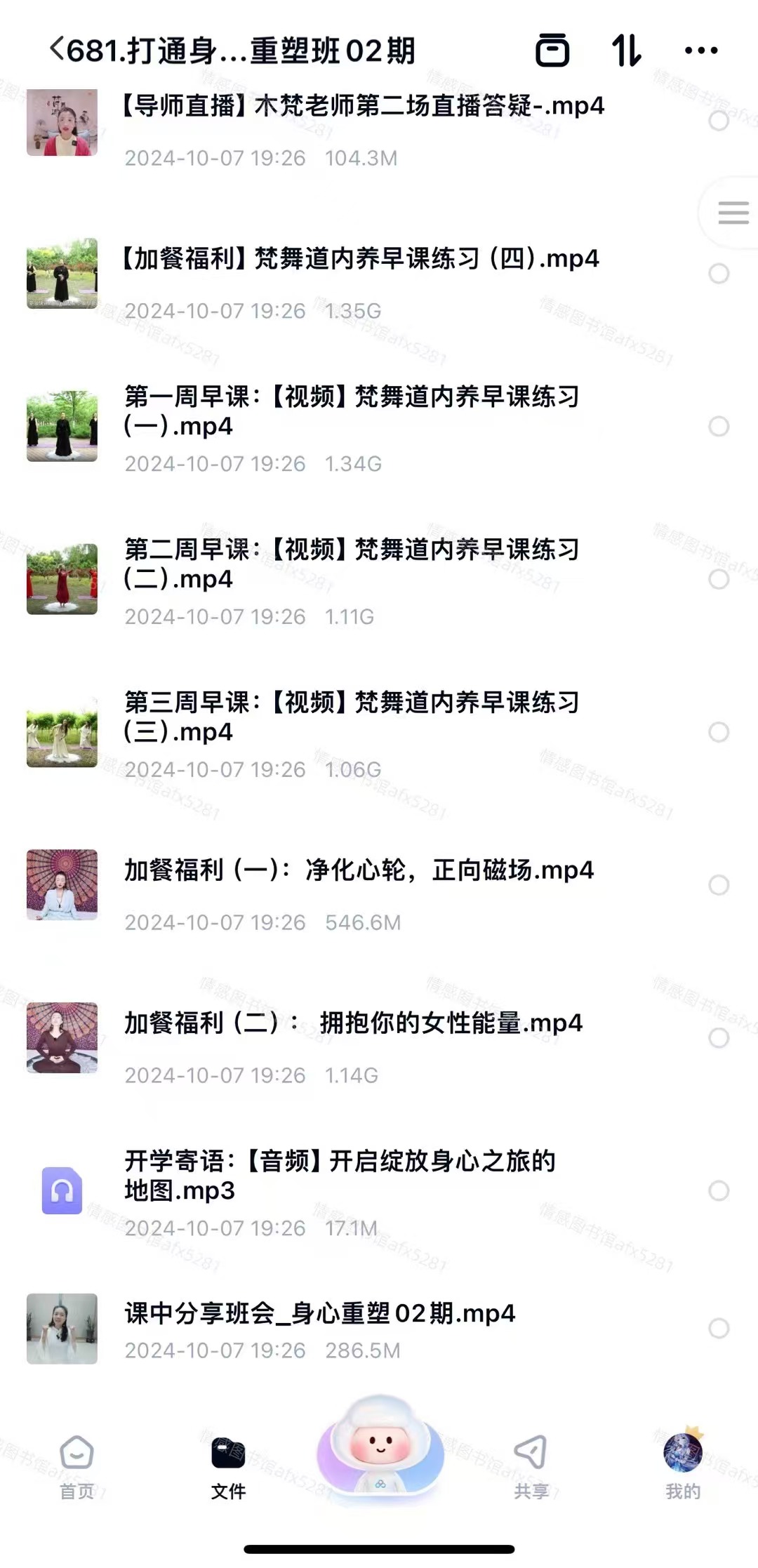Open the archive box icon in header

[x=552, y=51]
